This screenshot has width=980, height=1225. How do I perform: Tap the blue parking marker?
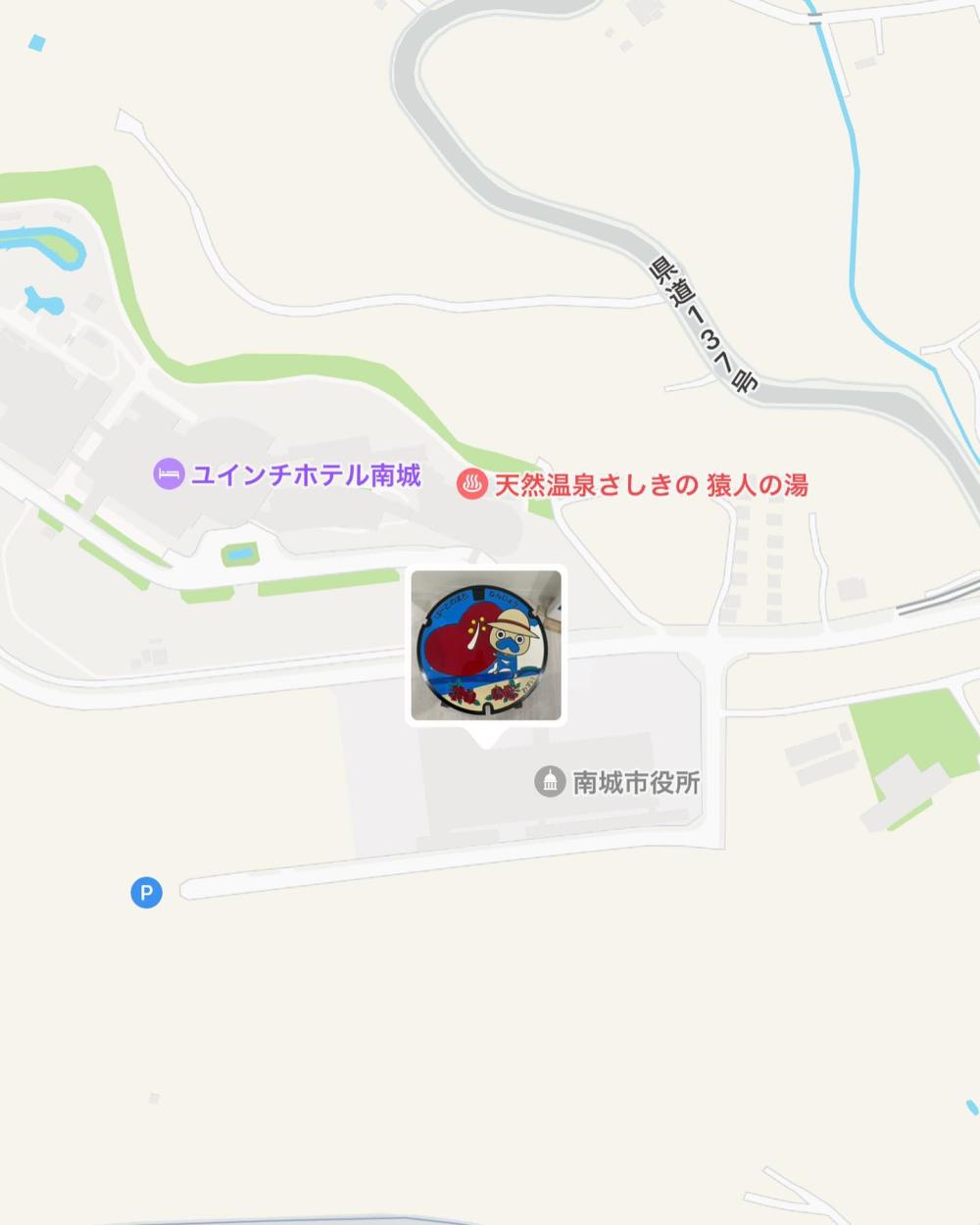[146, 892]
